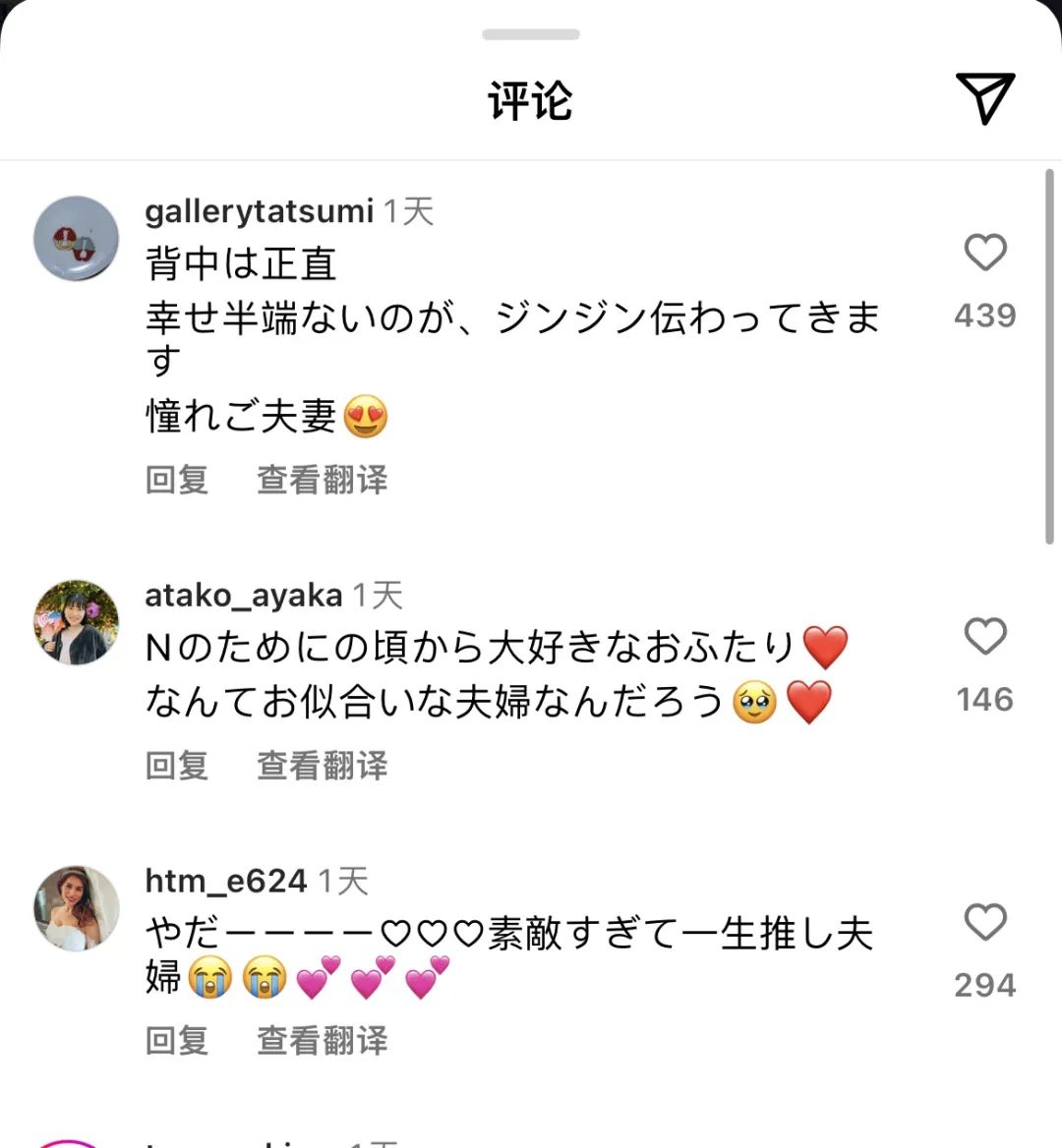This screenshot has width=1062, height=1148.
Task: Open the atako_ayaka username link
Action: pos(244,596)
